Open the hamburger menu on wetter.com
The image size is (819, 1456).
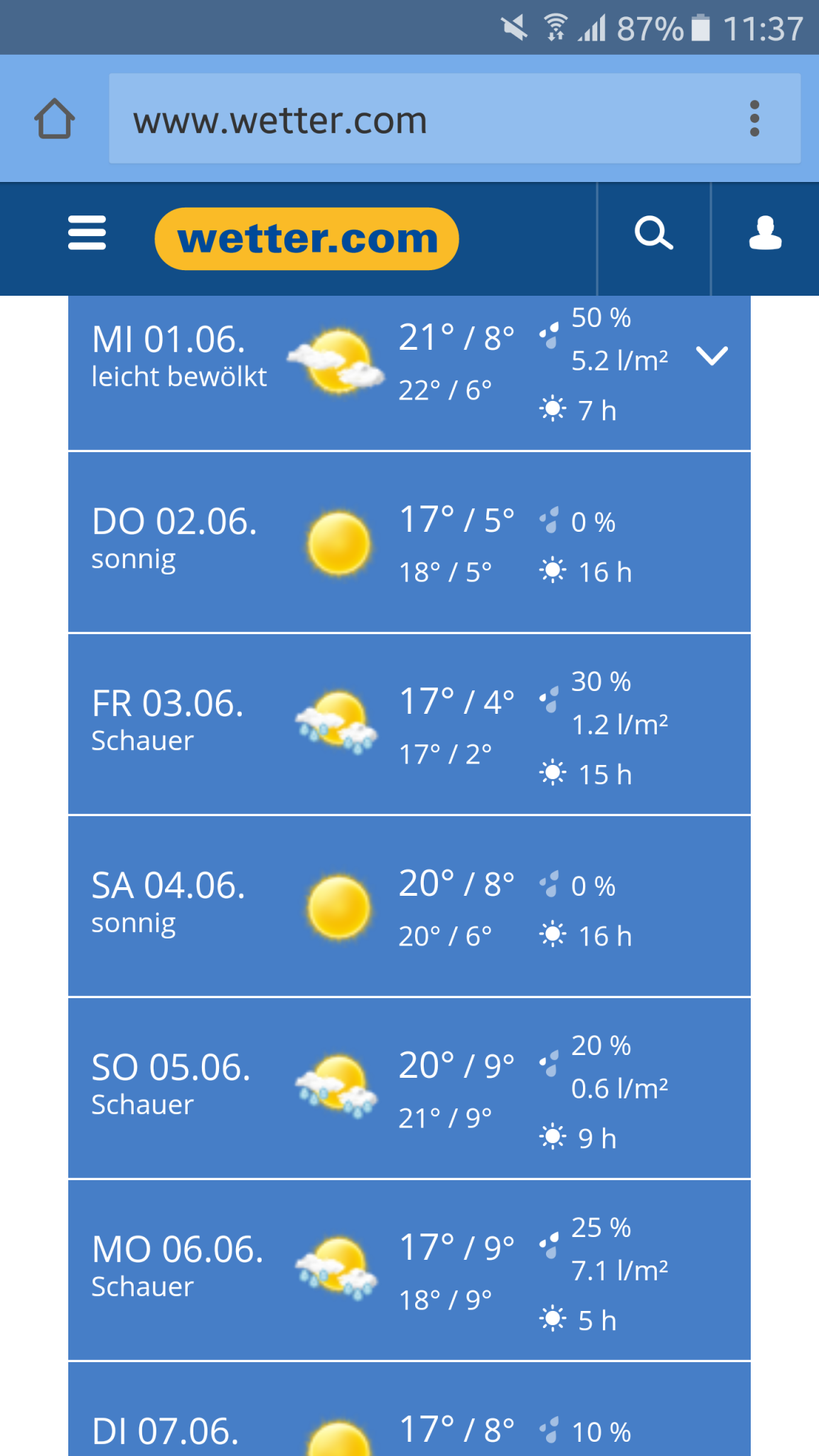87,234
